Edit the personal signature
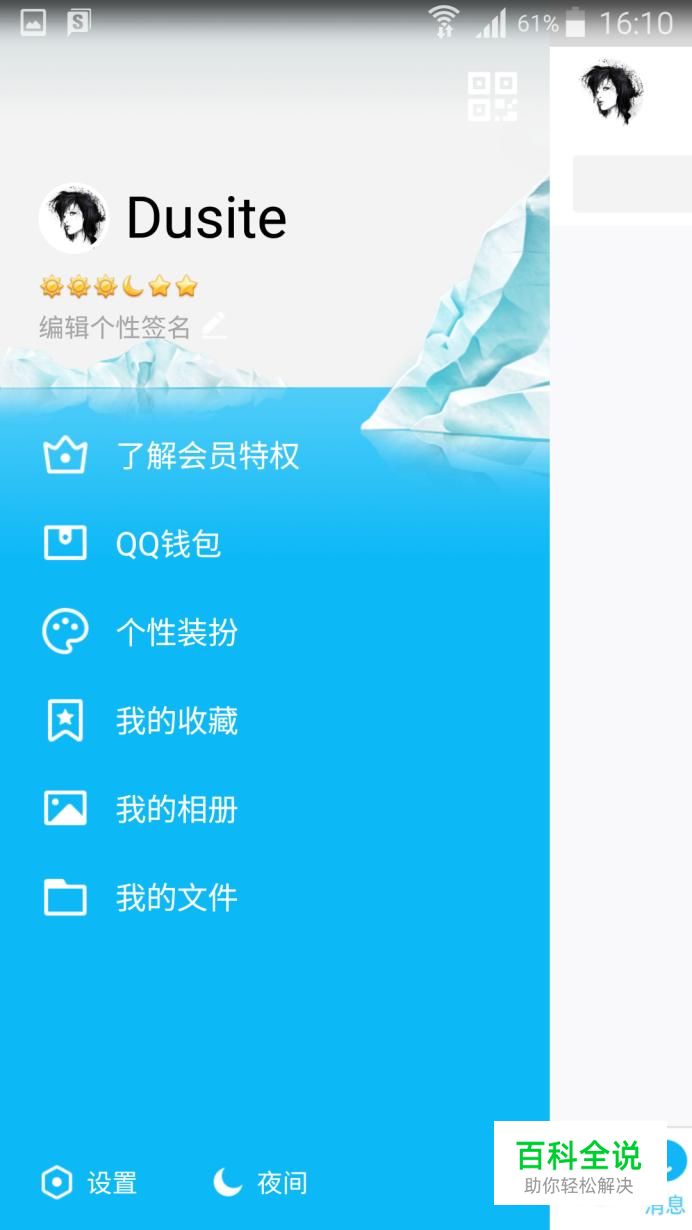This screenshot has width=692, height=1230. pyautogui.click(x=132, y=327)
